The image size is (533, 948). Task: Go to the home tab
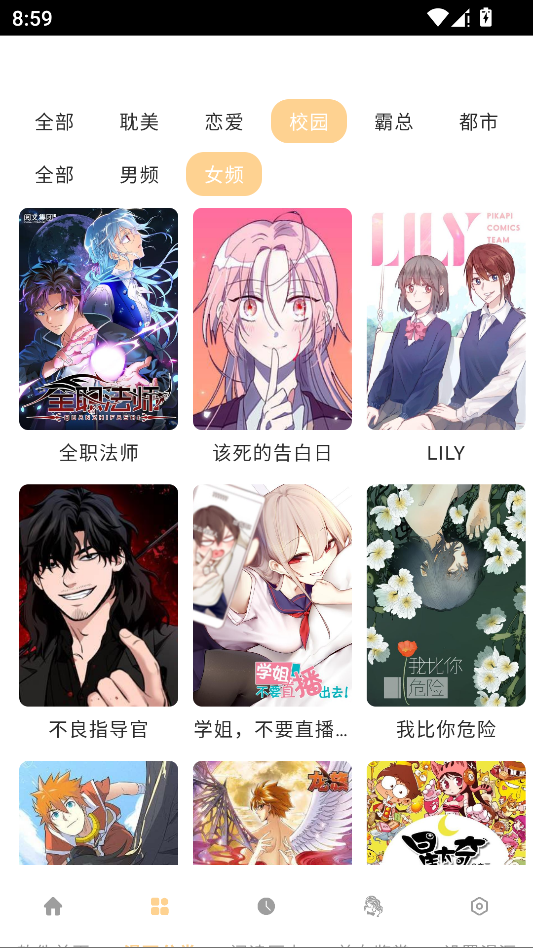coord(53,906)
